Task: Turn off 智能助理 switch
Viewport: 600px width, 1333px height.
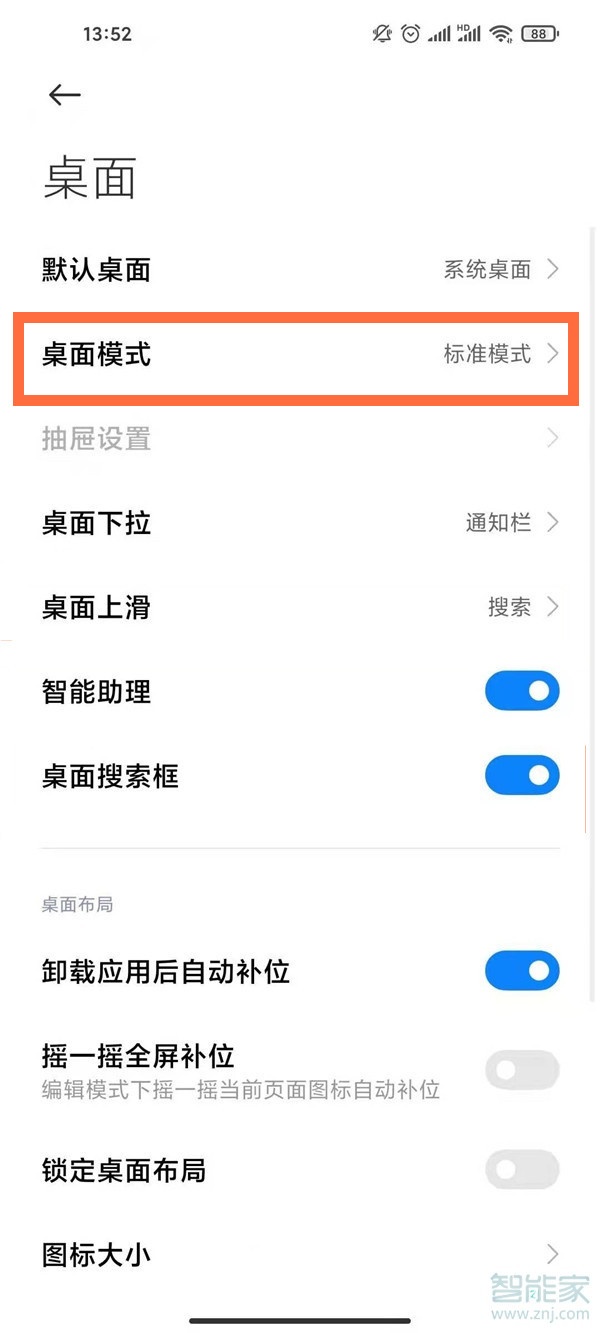Action: pos(521,691)
